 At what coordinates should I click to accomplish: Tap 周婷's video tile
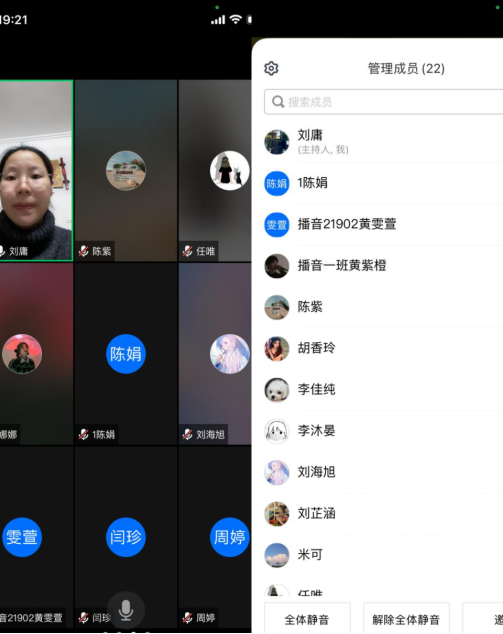tap(215, 537)
